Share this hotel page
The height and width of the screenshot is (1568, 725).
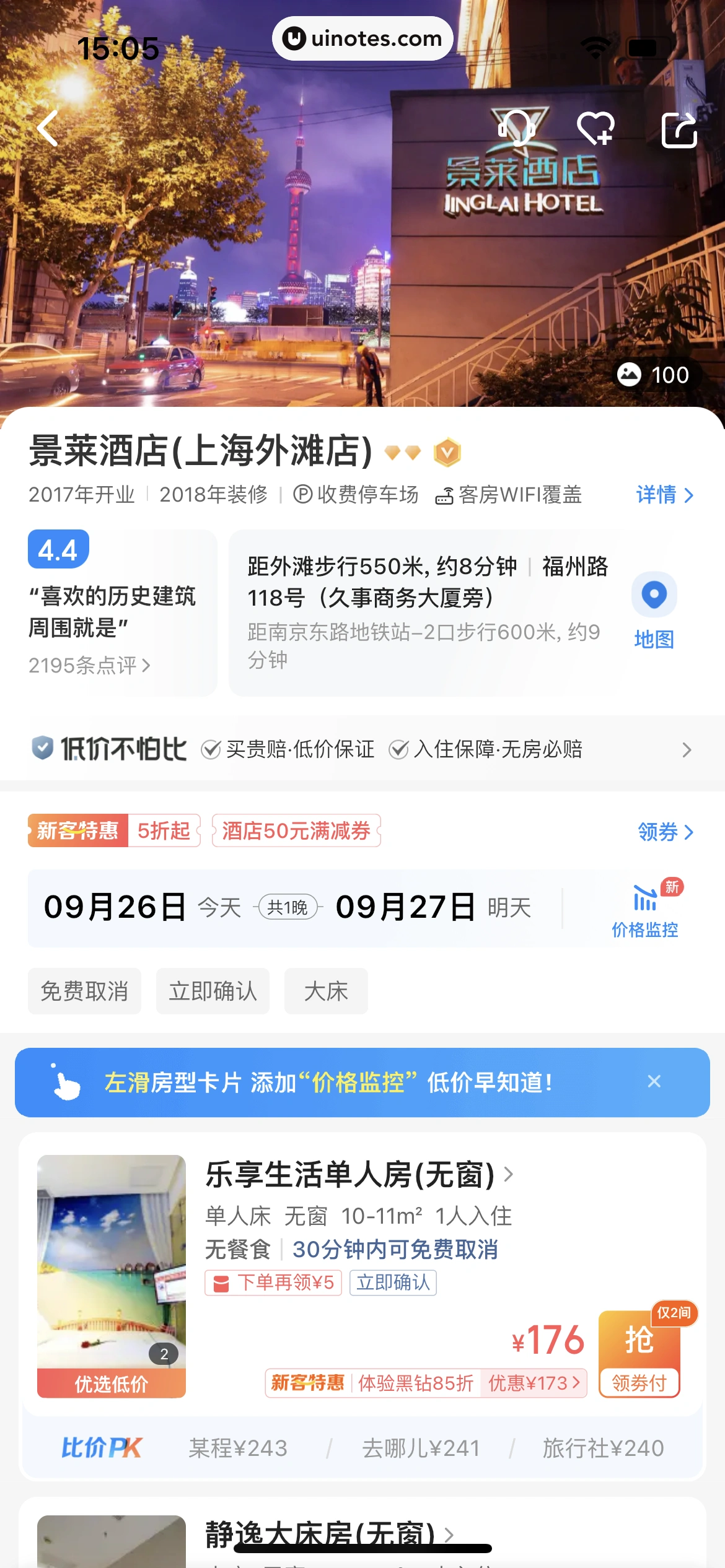coord(679,129)
